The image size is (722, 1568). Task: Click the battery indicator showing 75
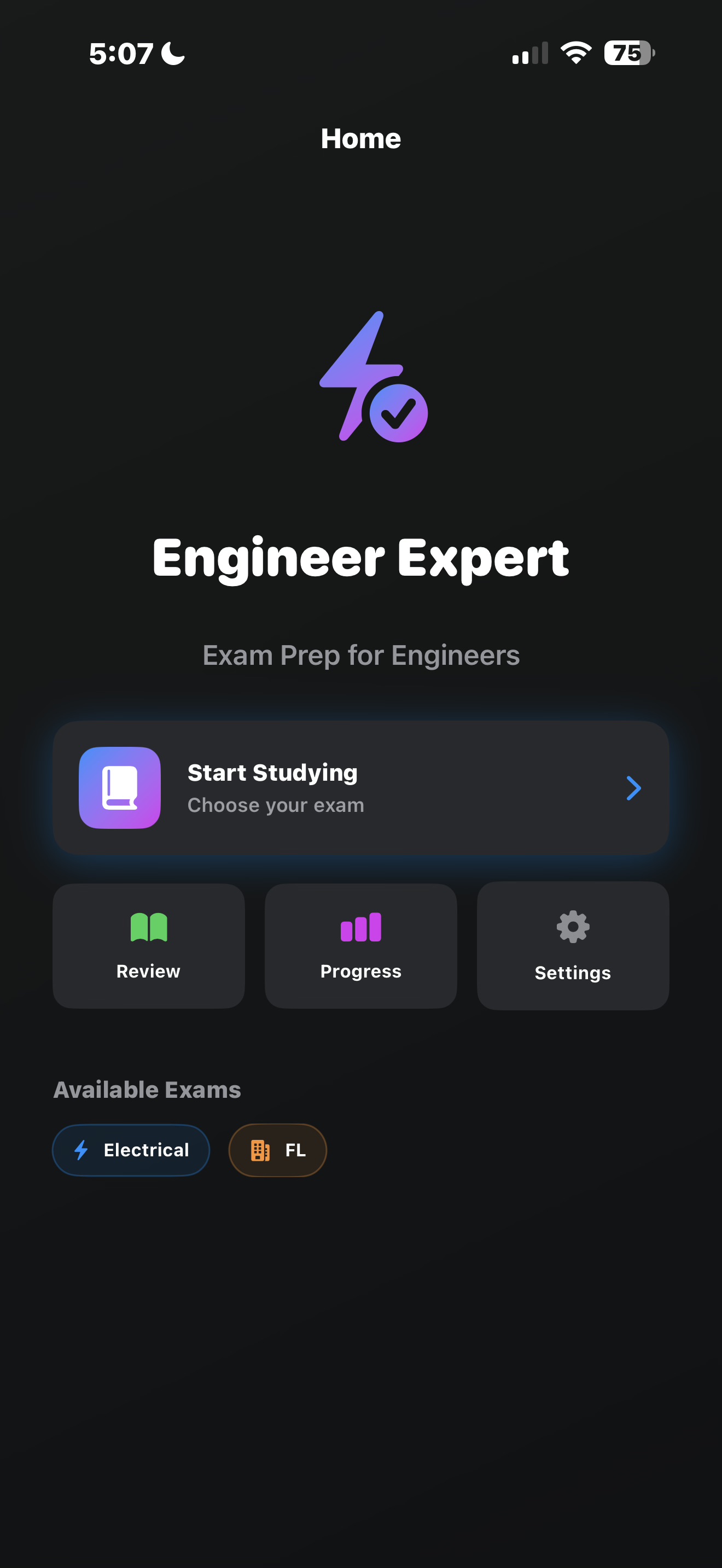click(x=628, y=53)
